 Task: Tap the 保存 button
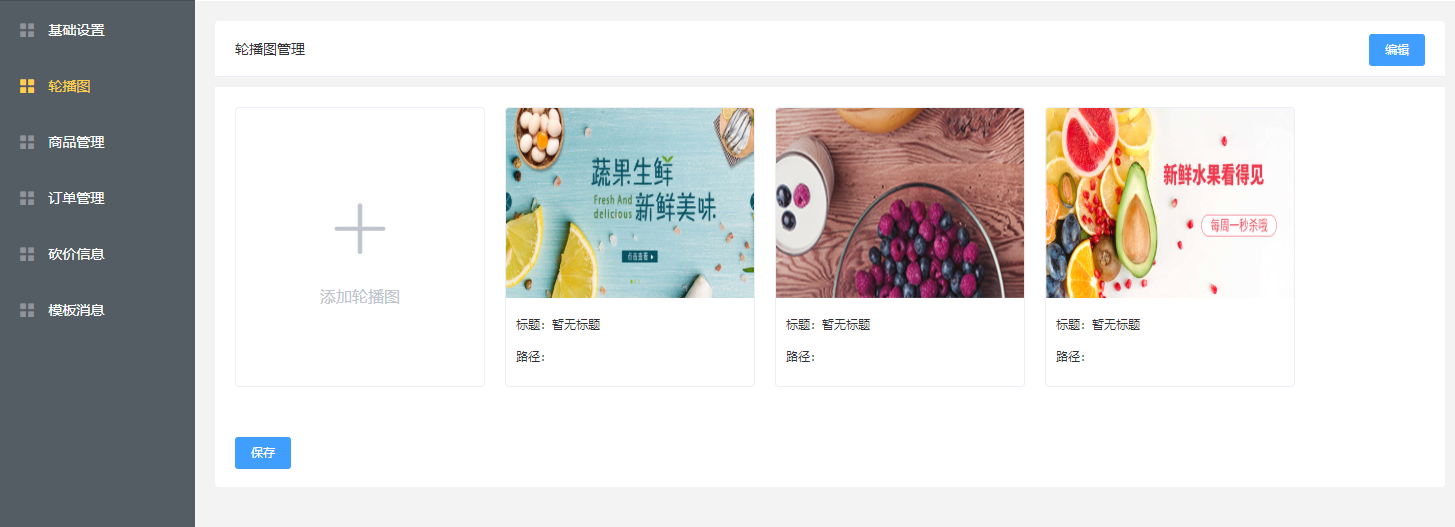(263, 453)
